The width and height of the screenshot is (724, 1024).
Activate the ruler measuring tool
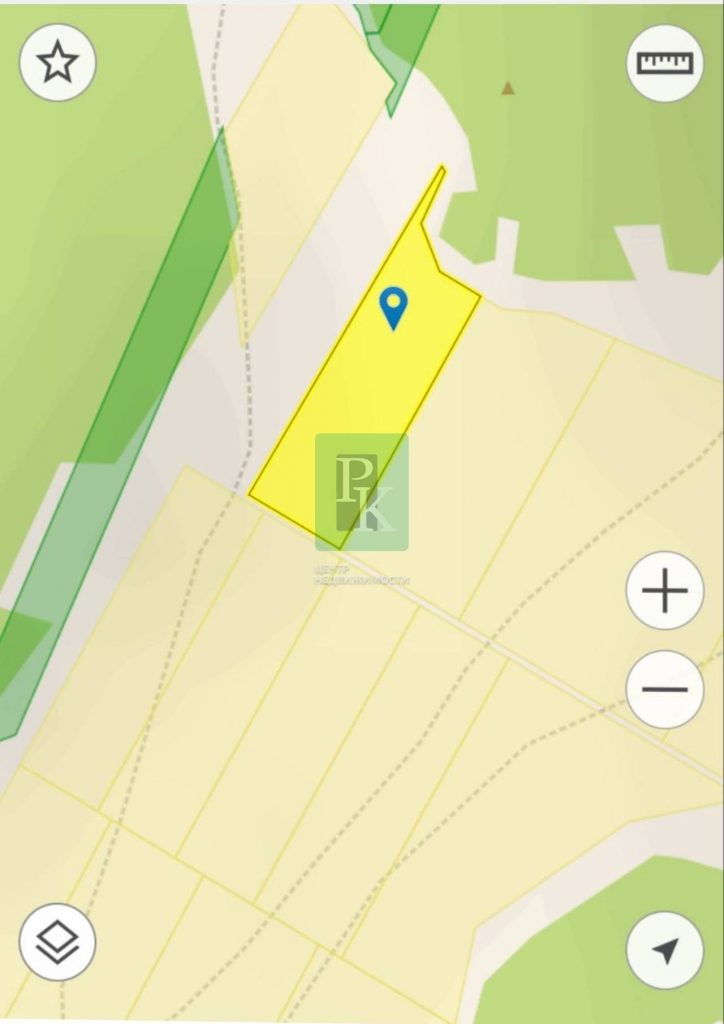665,63
